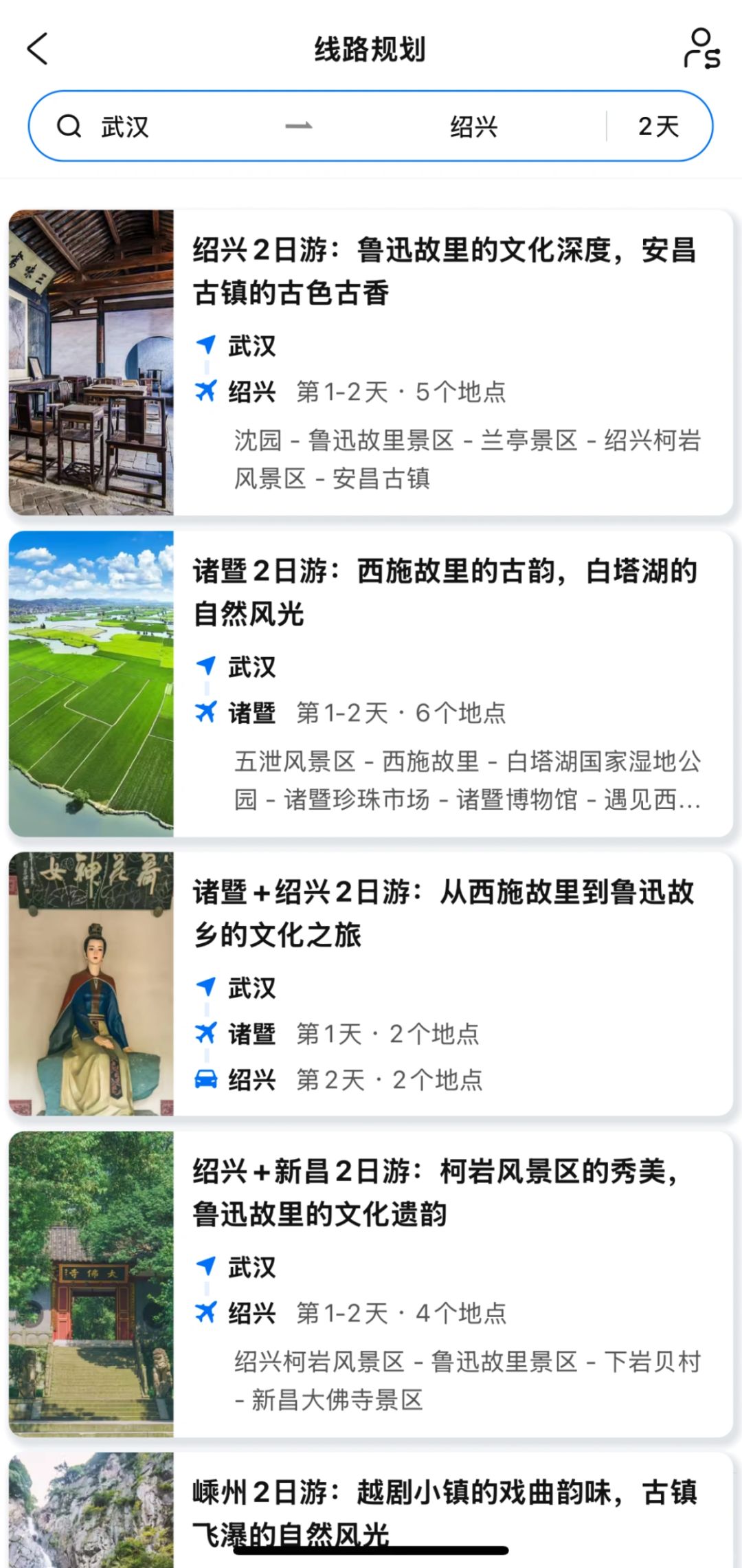742x1568 pixels.
Task: Edit the departure city 武汉
Action: [124, 126]
